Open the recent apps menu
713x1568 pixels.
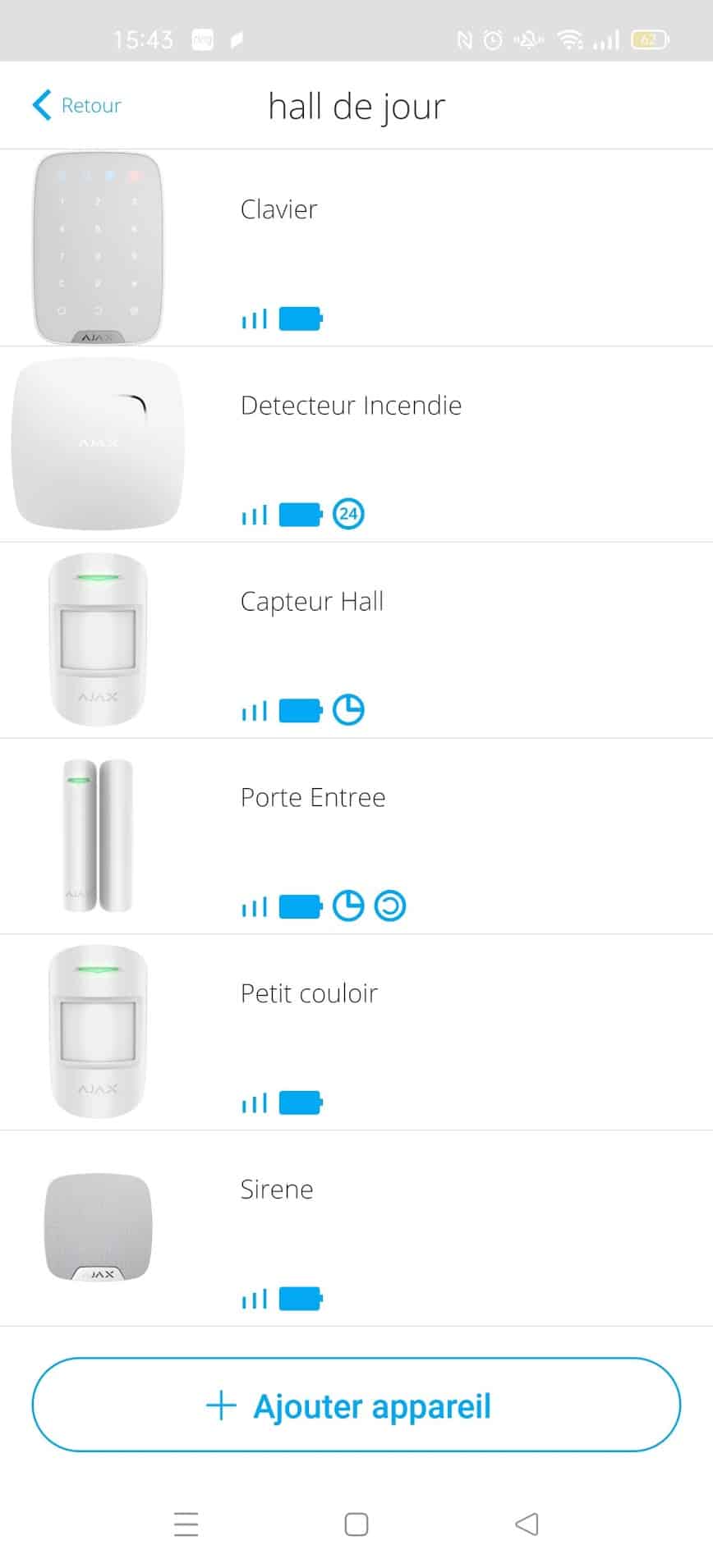pyautogui.click(x=186, y=1524)
